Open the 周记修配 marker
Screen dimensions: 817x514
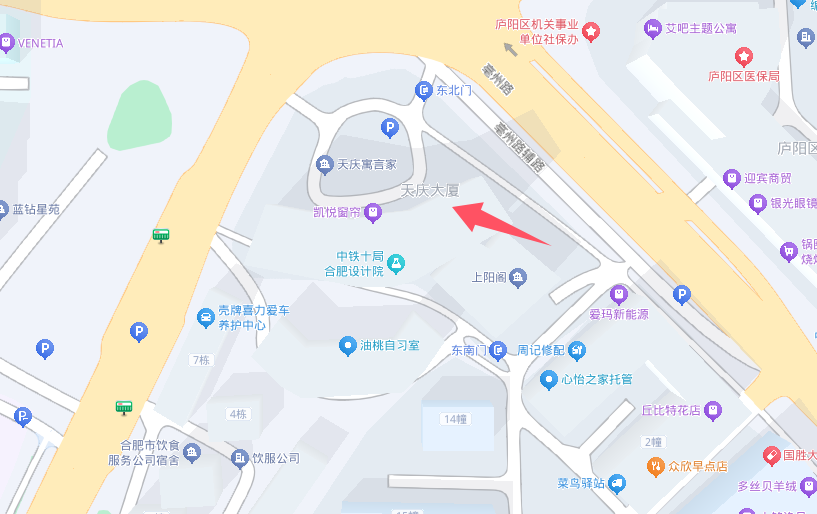tap(577, 350)
